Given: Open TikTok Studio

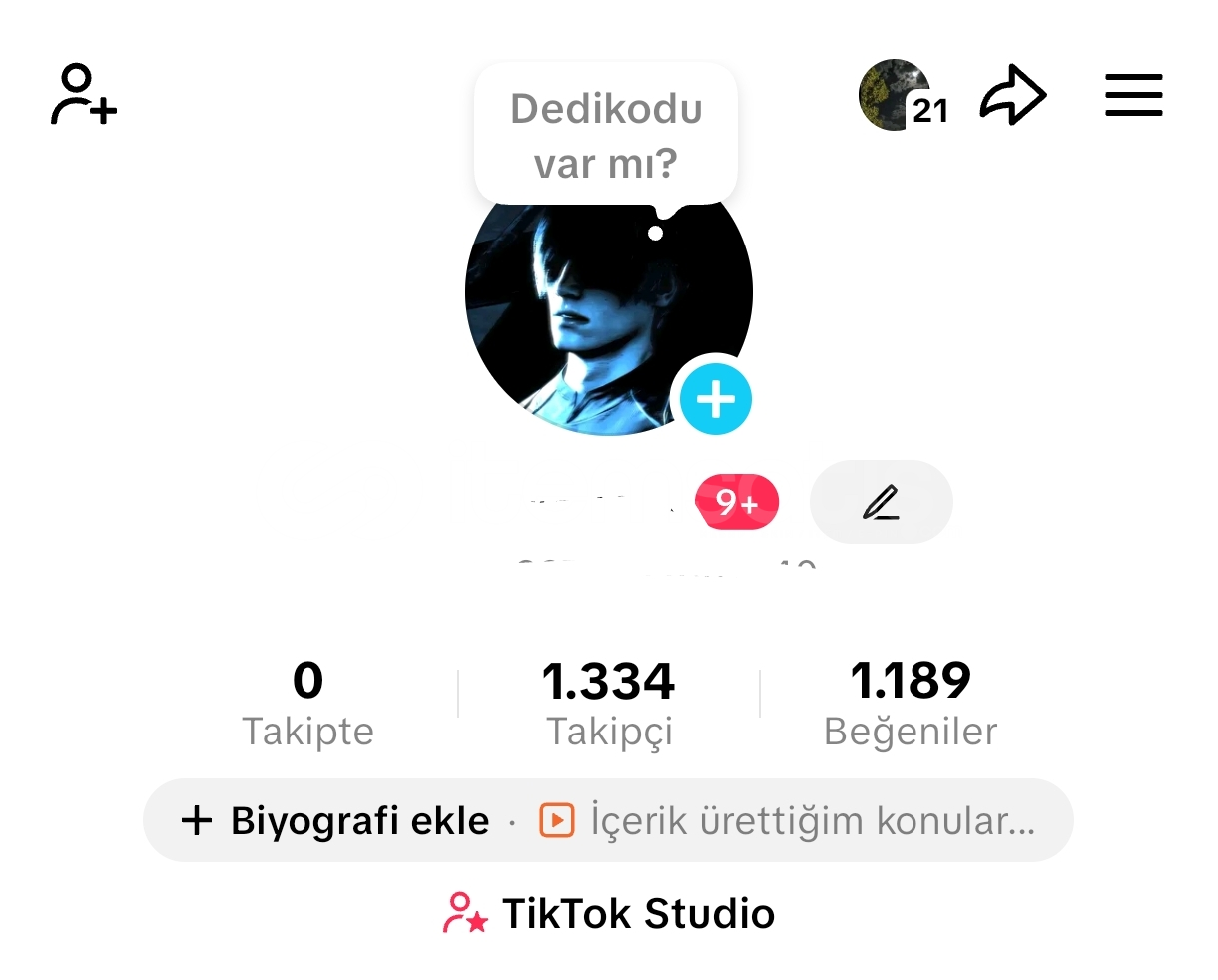Looking at the screenshot, I should click(609, 913).
